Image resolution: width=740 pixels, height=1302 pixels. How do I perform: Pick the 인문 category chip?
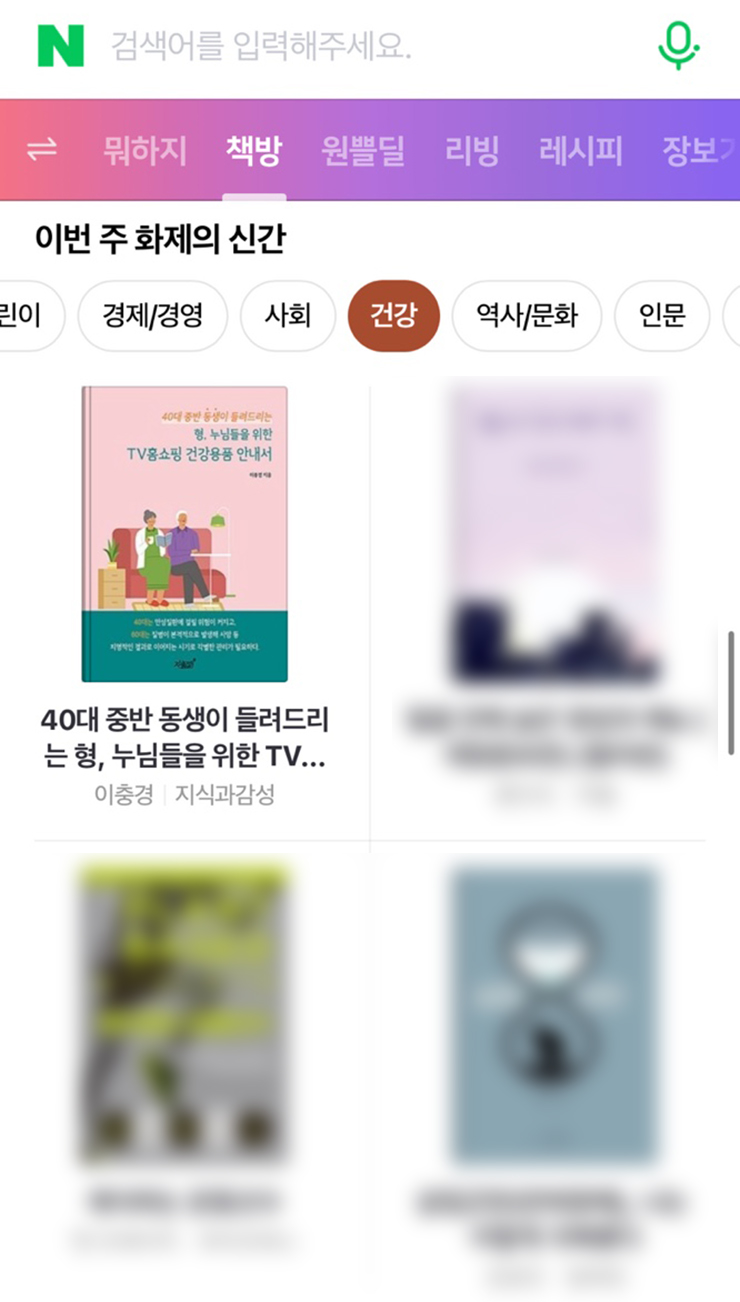[662, 316]
